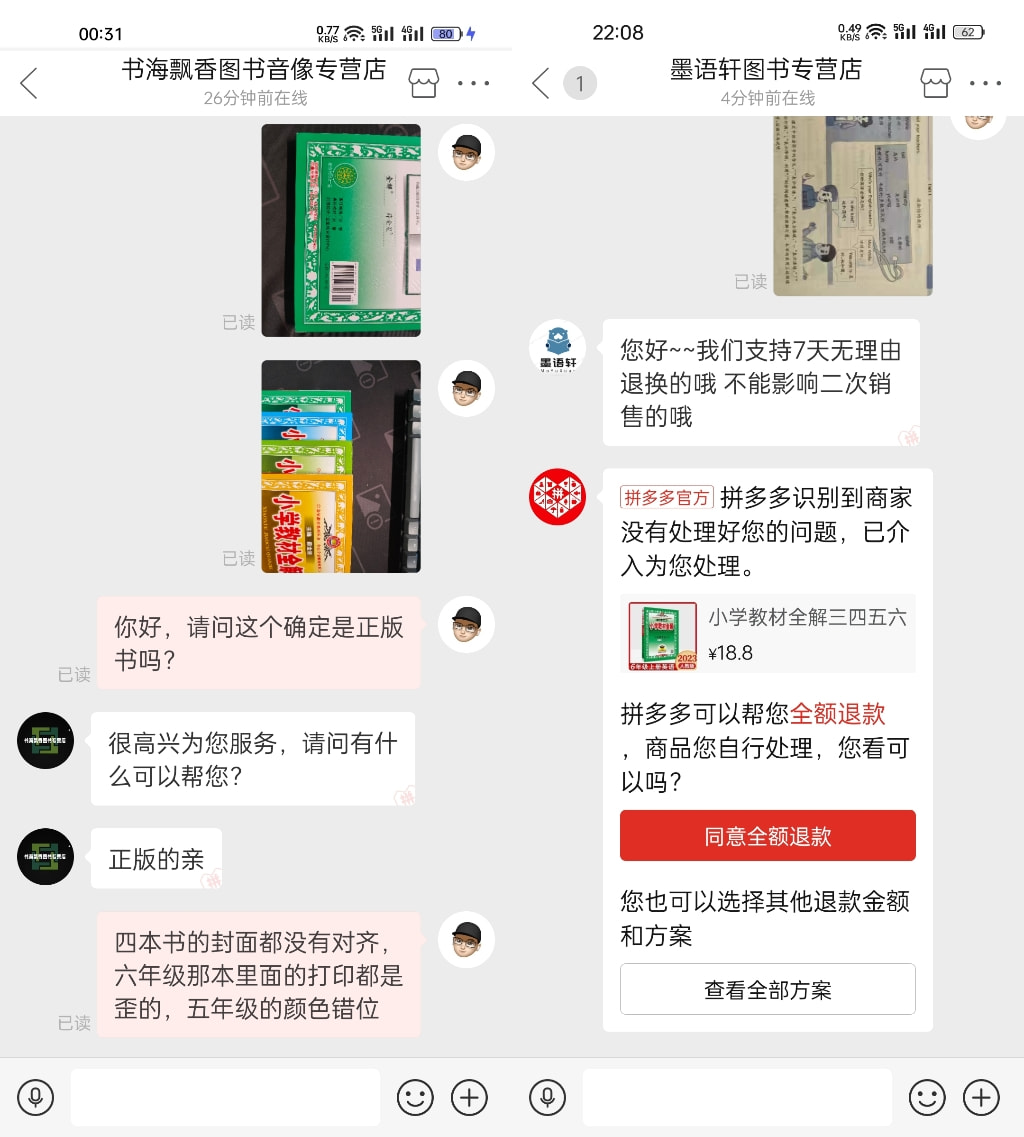
Task: Open the three-dot menu in the 墨语轩 chat
Action: pyautogui.click(x=986, y=83)
